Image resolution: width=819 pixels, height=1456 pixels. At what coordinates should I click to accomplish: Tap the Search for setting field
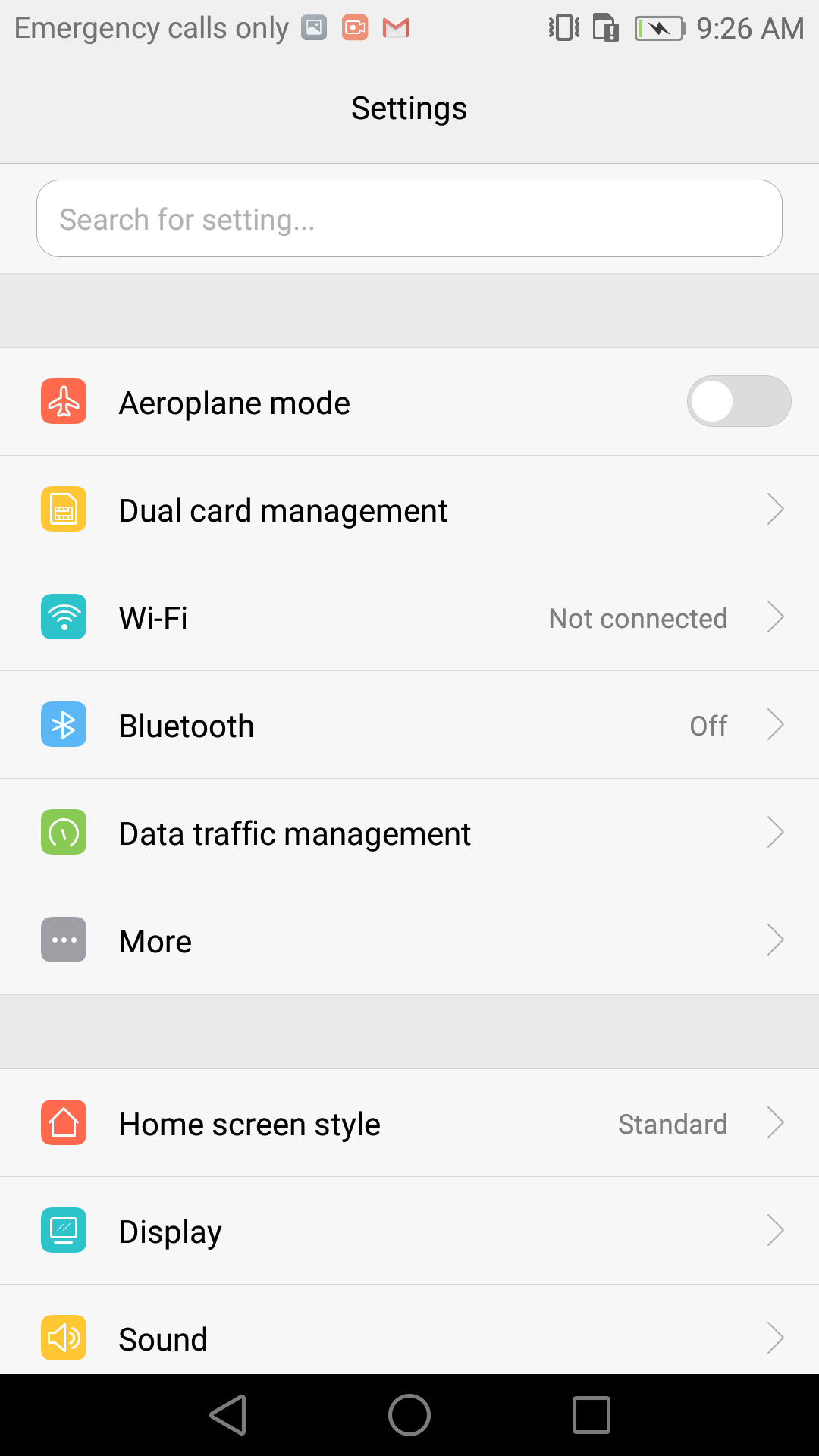[409, 218]
